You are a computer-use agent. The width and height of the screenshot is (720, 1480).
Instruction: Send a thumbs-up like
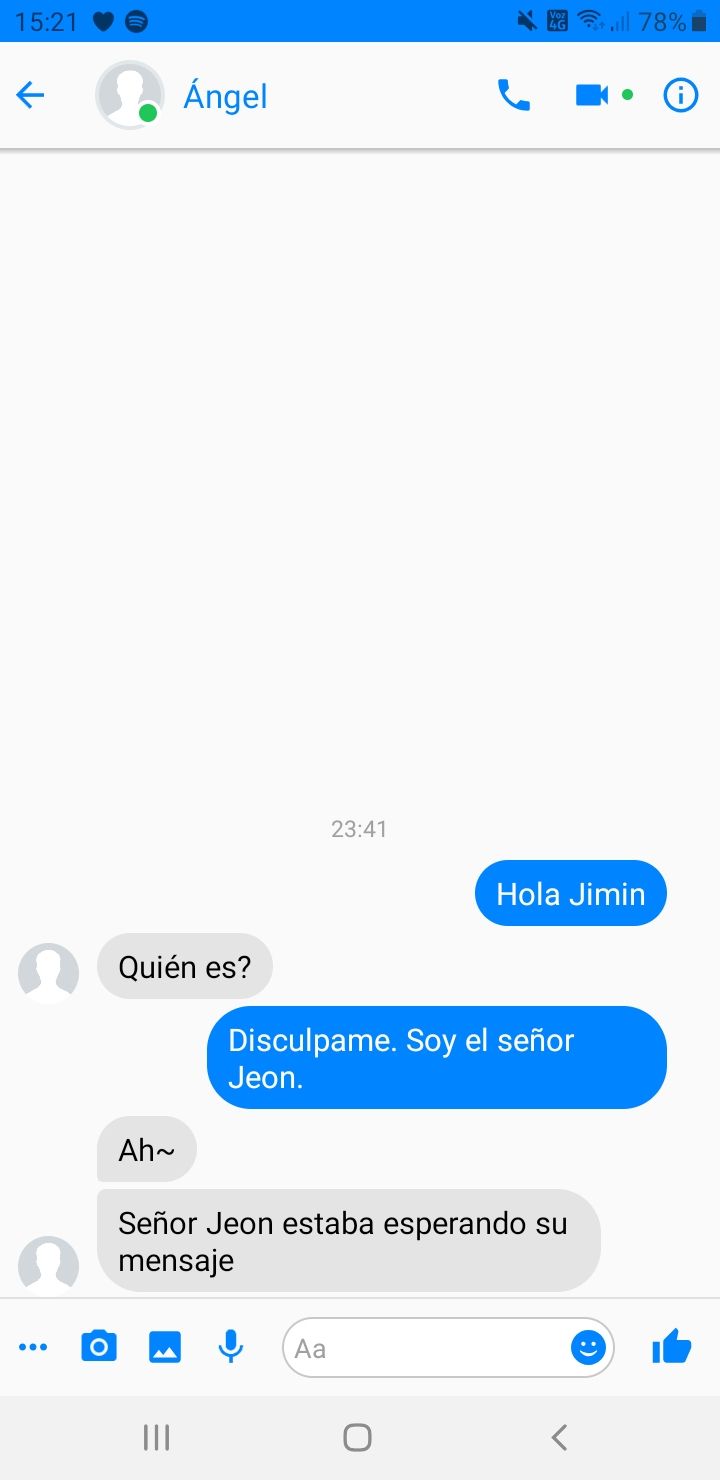tap(671, 1346)
